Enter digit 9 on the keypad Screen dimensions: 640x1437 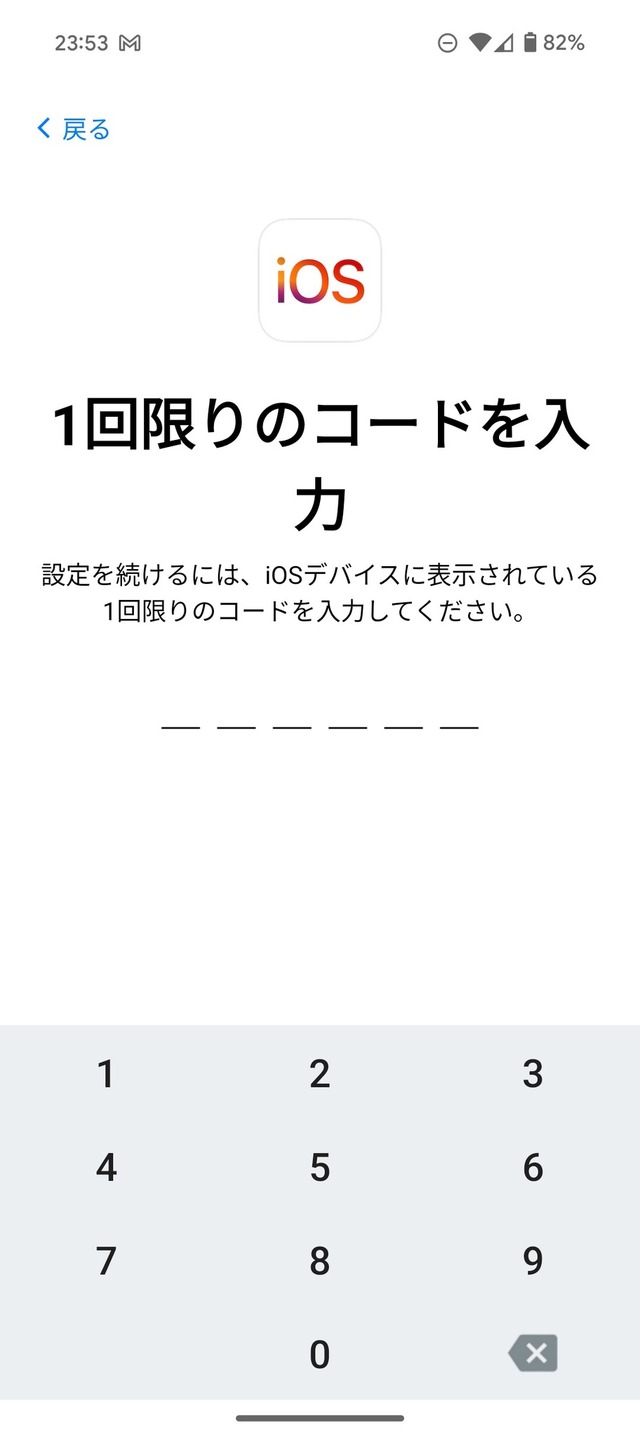coord(533,1261)
